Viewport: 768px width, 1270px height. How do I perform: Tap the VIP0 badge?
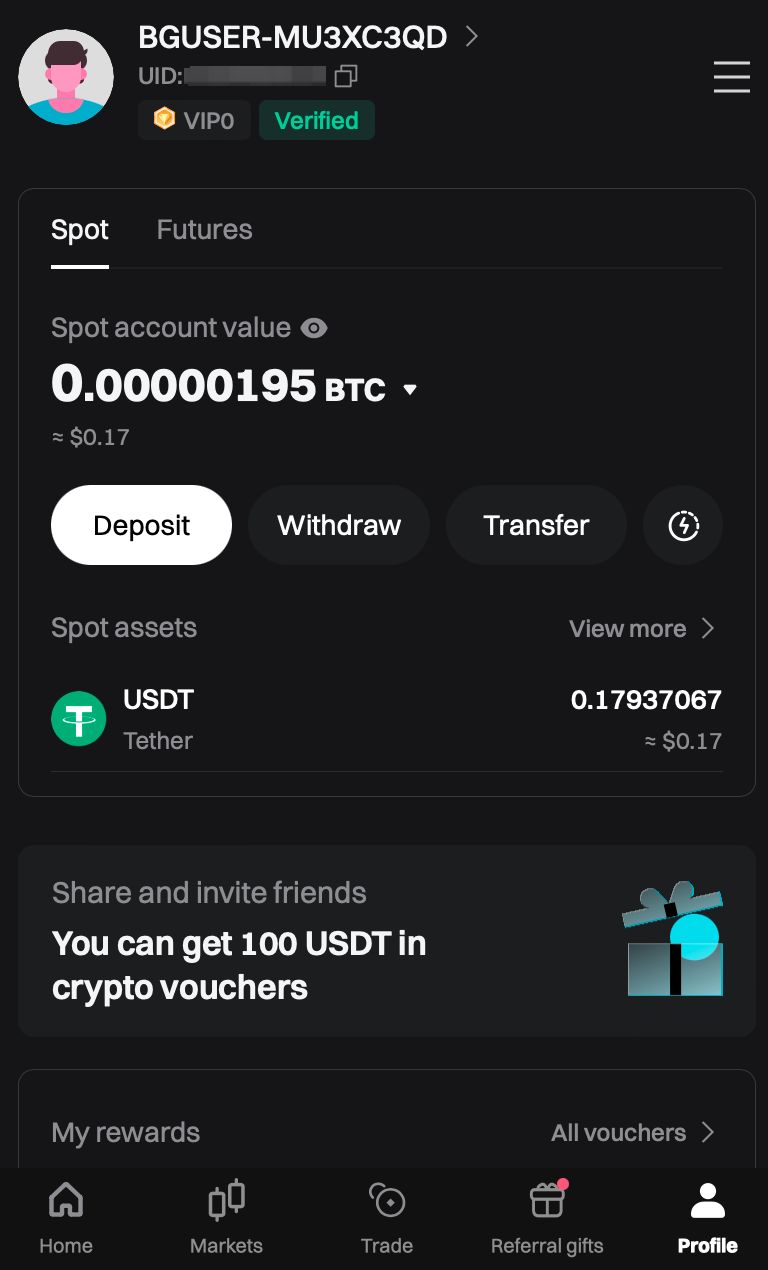click(x=194, y=120)
